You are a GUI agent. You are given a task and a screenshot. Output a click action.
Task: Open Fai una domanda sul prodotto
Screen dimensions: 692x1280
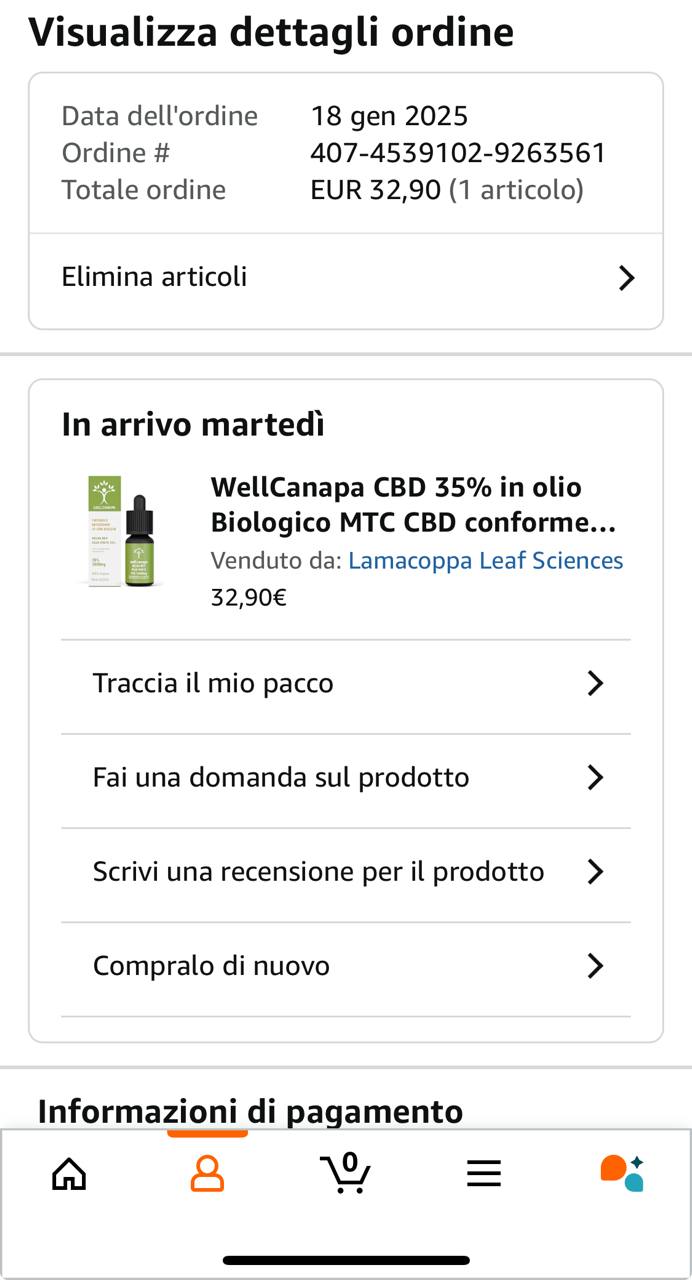click(346, 778)
